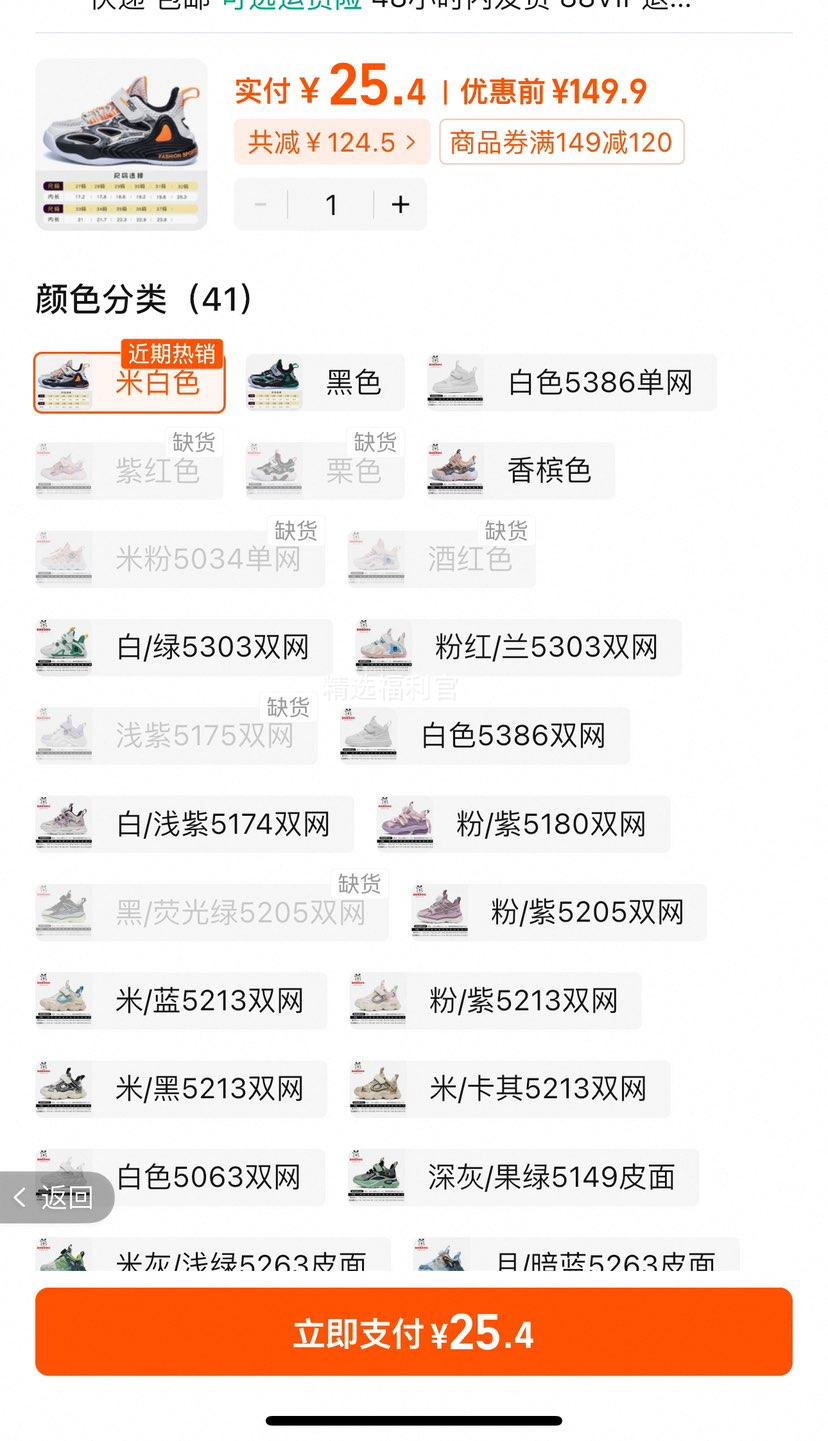This screenshot has width=828, height=1441.
Task: Tap 立即支付 ¥25.4 to pay
Action: (413, 1332)
